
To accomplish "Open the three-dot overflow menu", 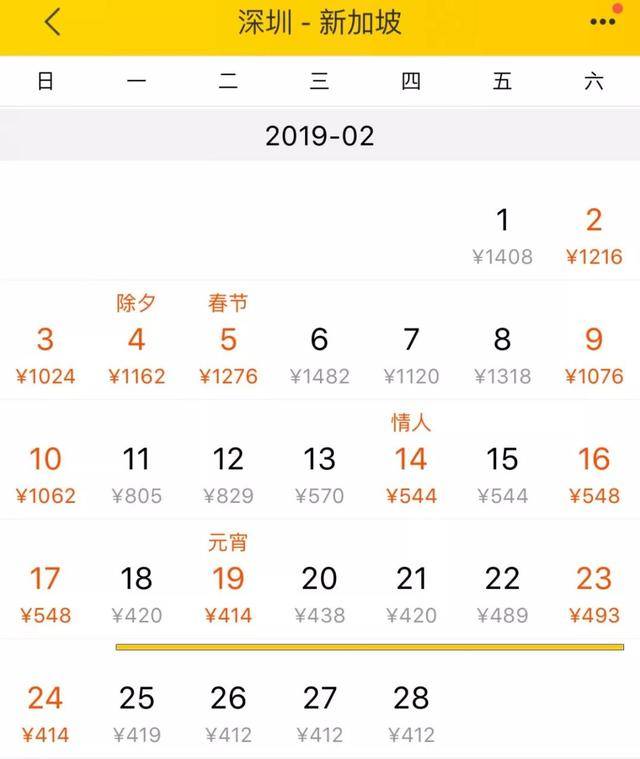I will click(602, 22).
